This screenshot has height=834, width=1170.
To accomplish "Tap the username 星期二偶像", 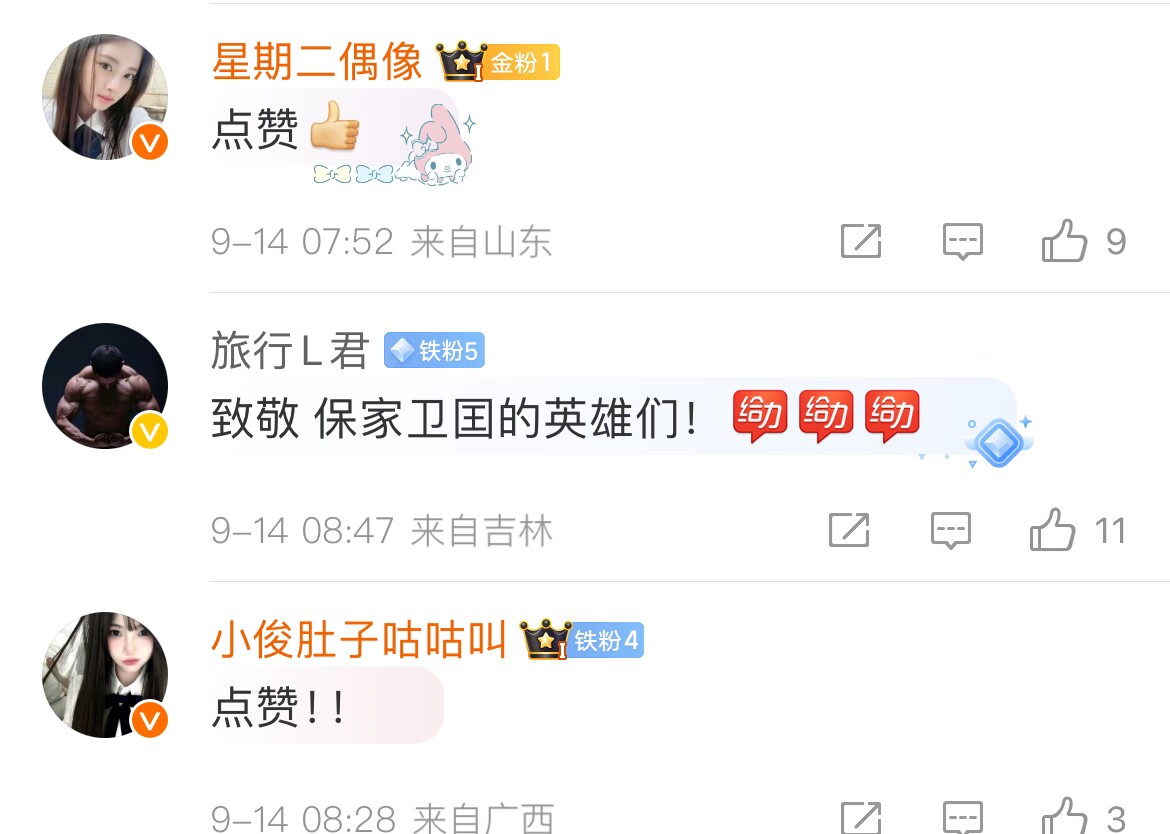I will (317, 63).
